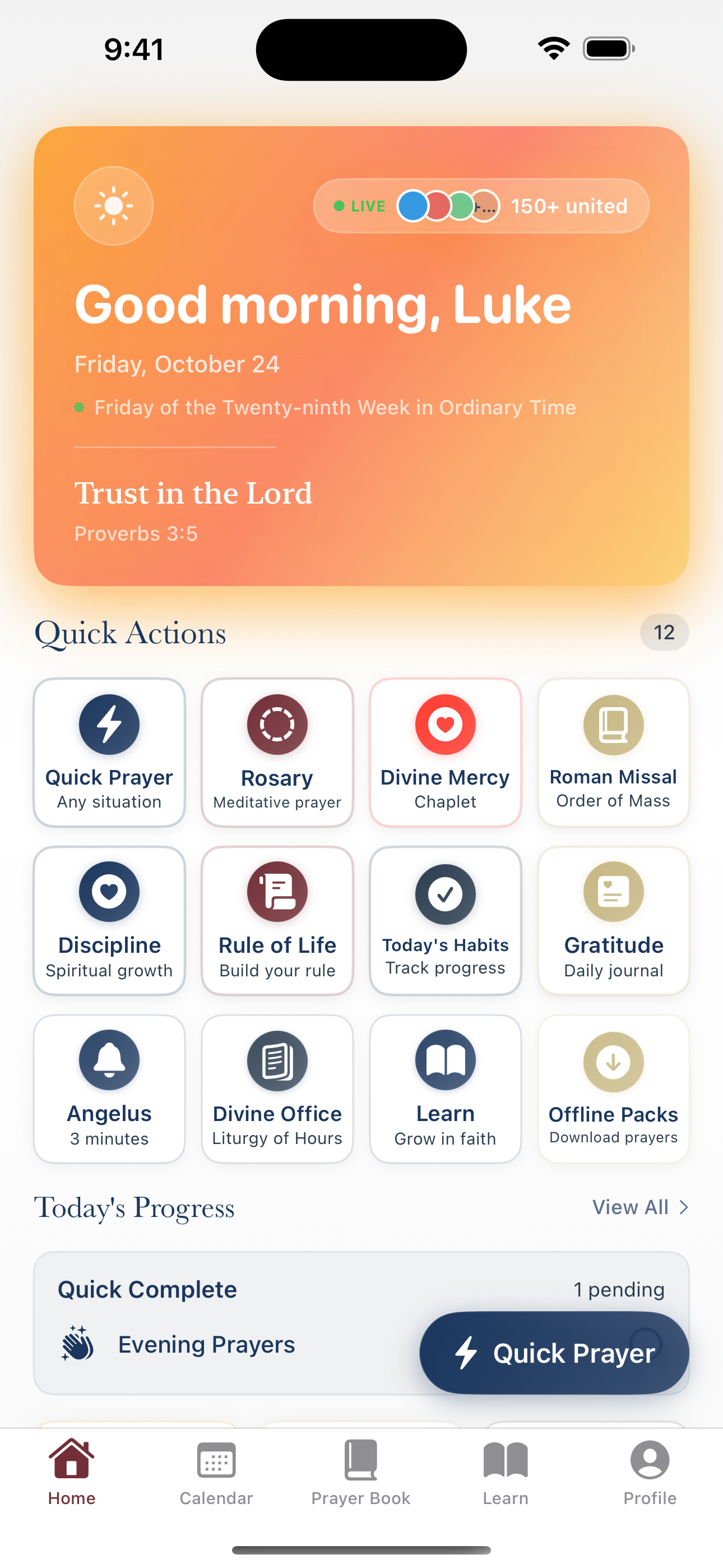Select the Rosary meditative prayer icon
723x1568 pixels.
(277, 725)
